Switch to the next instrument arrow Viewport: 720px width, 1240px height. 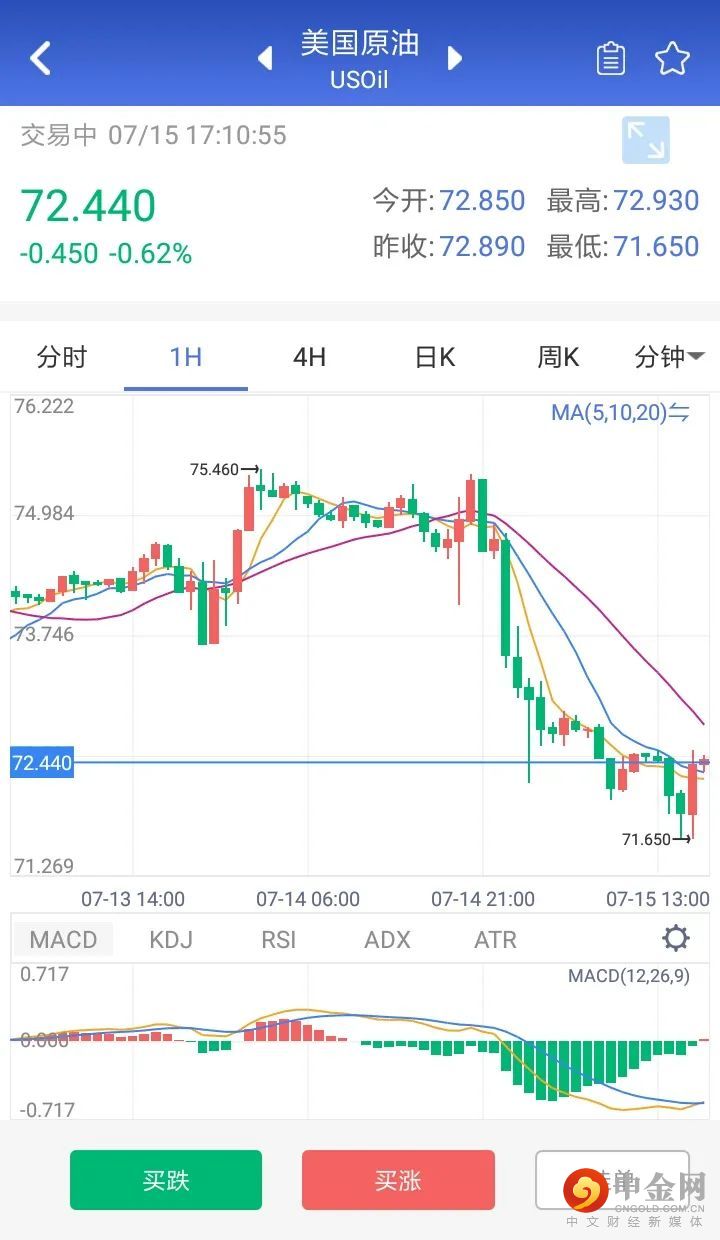pos(455,58)
